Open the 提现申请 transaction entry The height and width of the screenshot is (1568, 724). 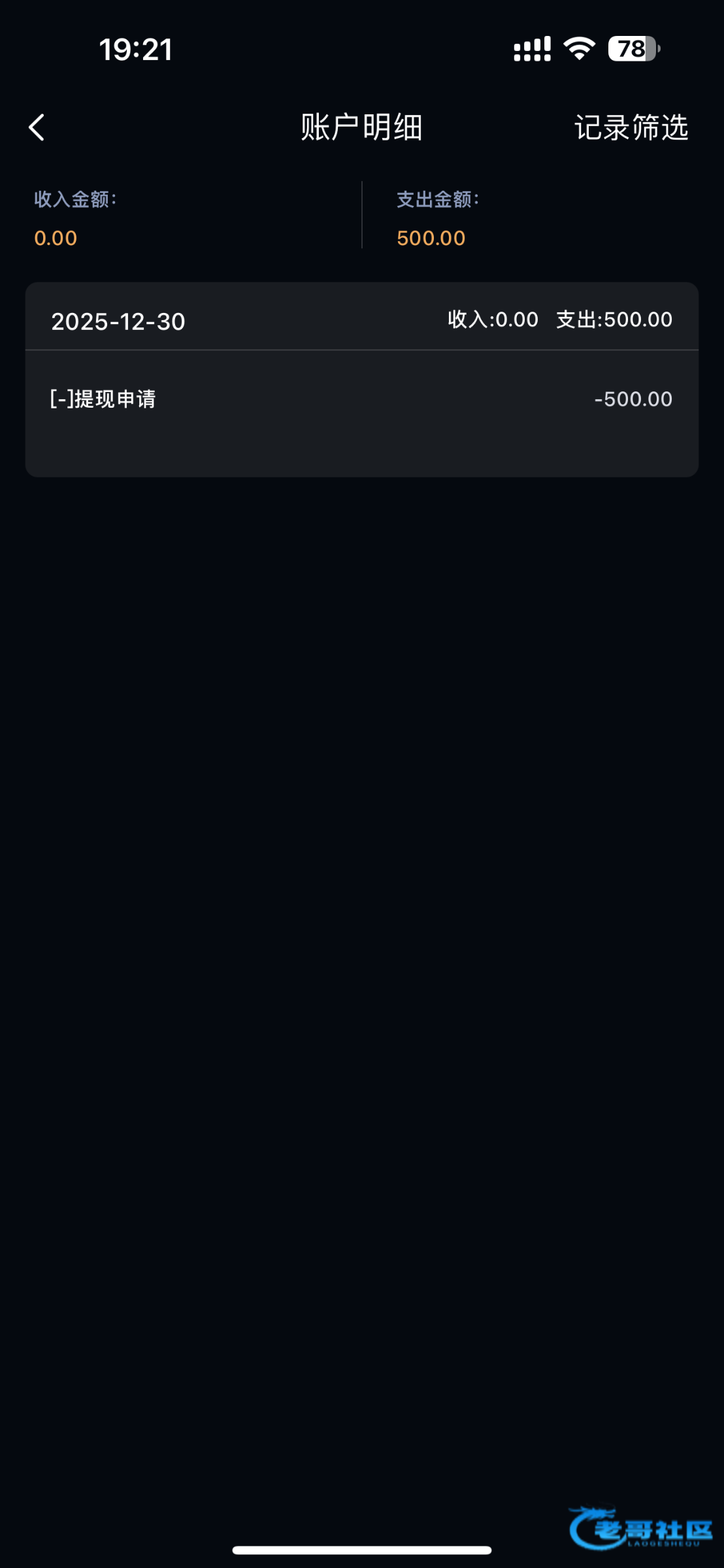pyautogui.click(x=361, y=399)
